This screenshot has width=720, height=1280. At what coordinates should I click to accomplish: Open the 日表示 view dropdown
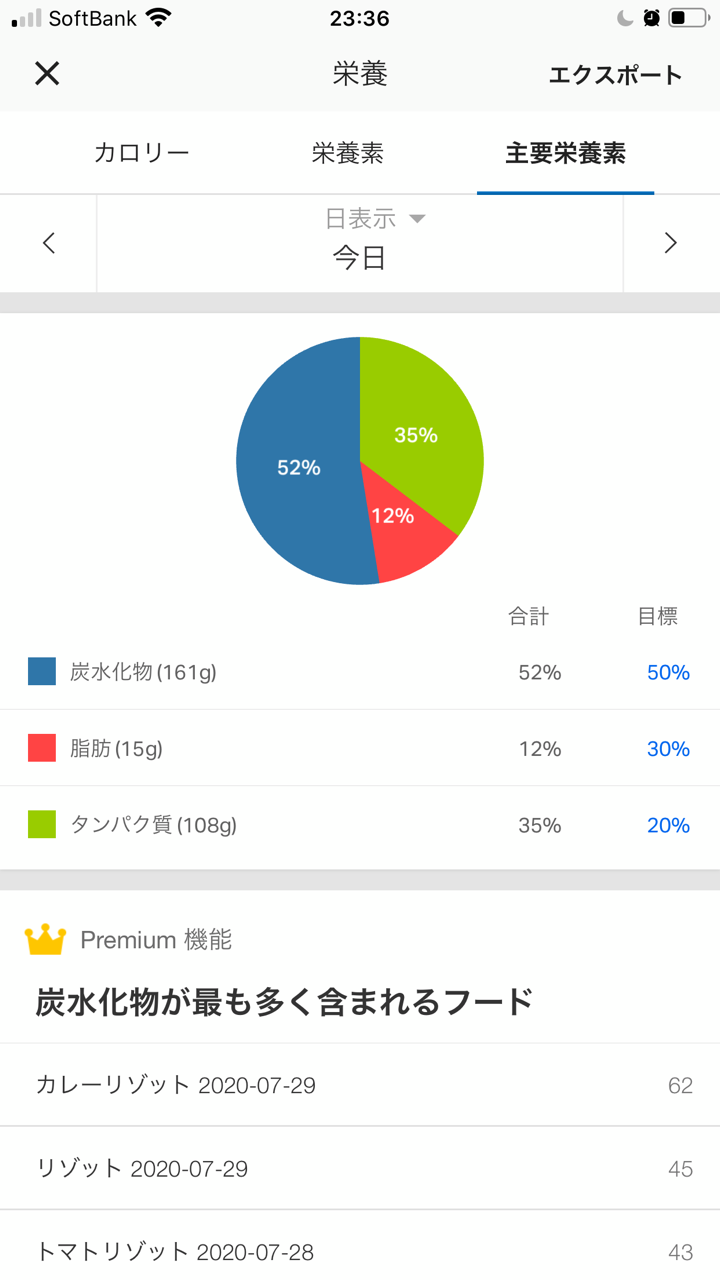point(376,218)
